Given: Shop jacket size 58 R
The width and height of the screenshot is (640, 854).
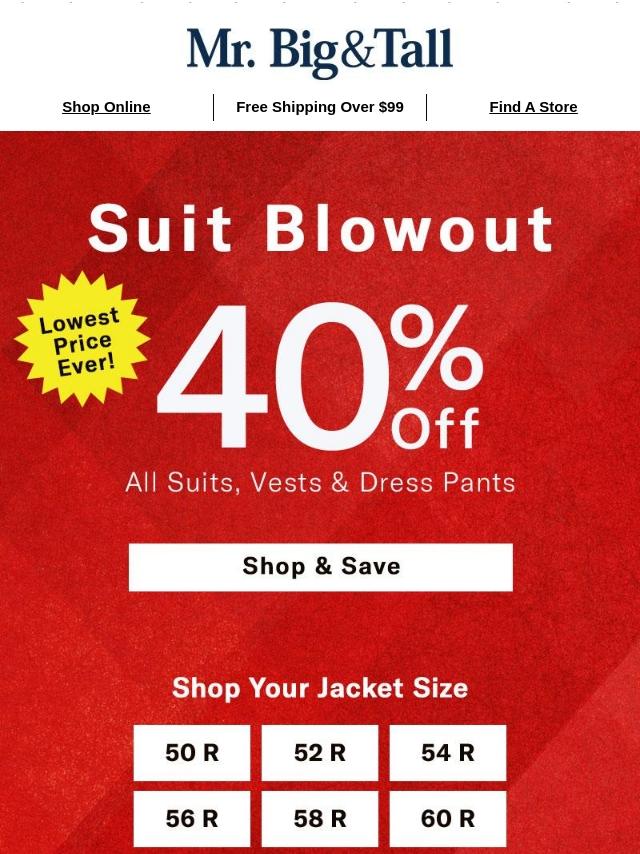Looking at the screenshot, I should [320, 819].
